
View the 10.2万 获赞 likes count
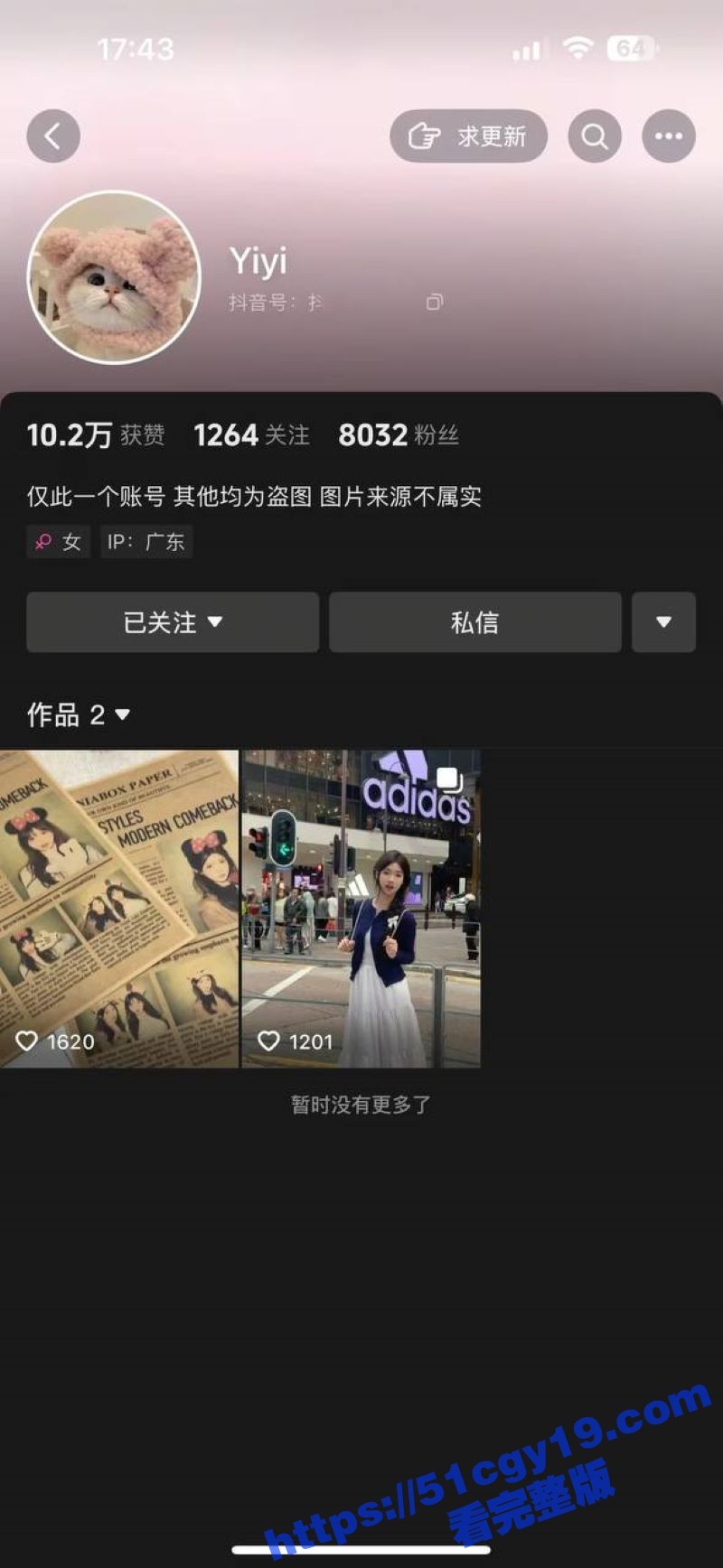pyautogui.click(x=95, y=435)
